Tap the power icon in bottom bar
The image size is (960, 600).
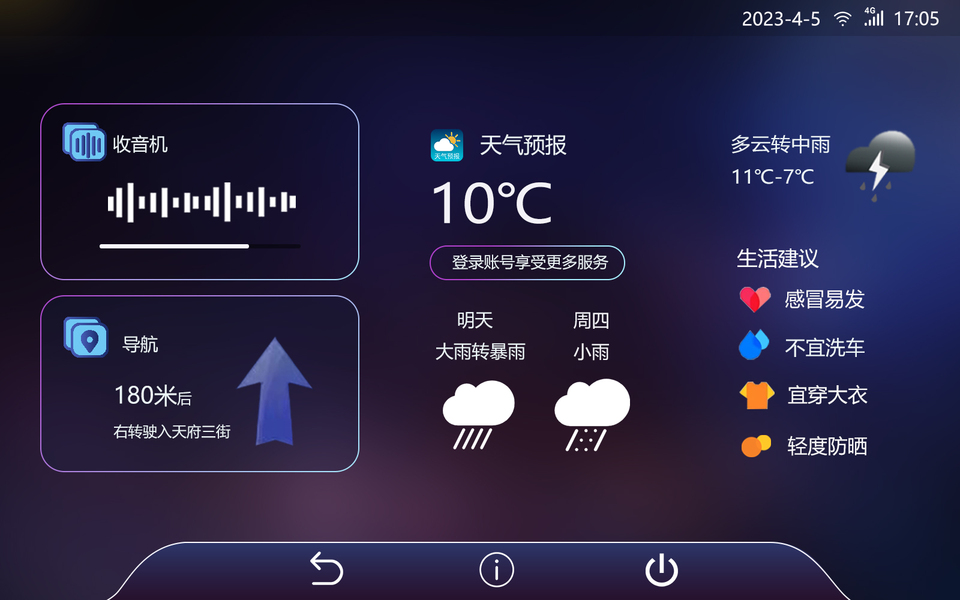click(661, 570)
